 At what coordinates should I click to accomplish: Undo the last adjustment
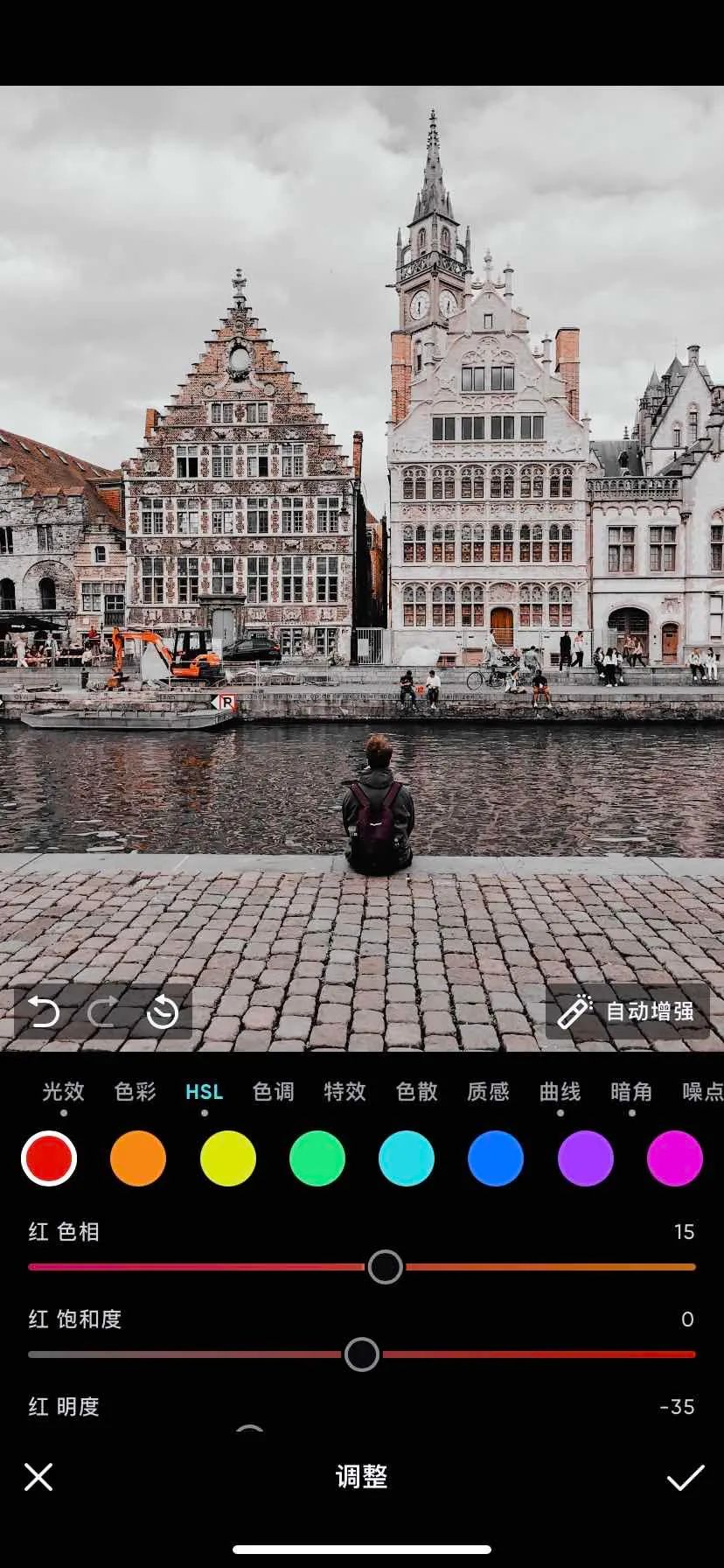coord(44,1012)
